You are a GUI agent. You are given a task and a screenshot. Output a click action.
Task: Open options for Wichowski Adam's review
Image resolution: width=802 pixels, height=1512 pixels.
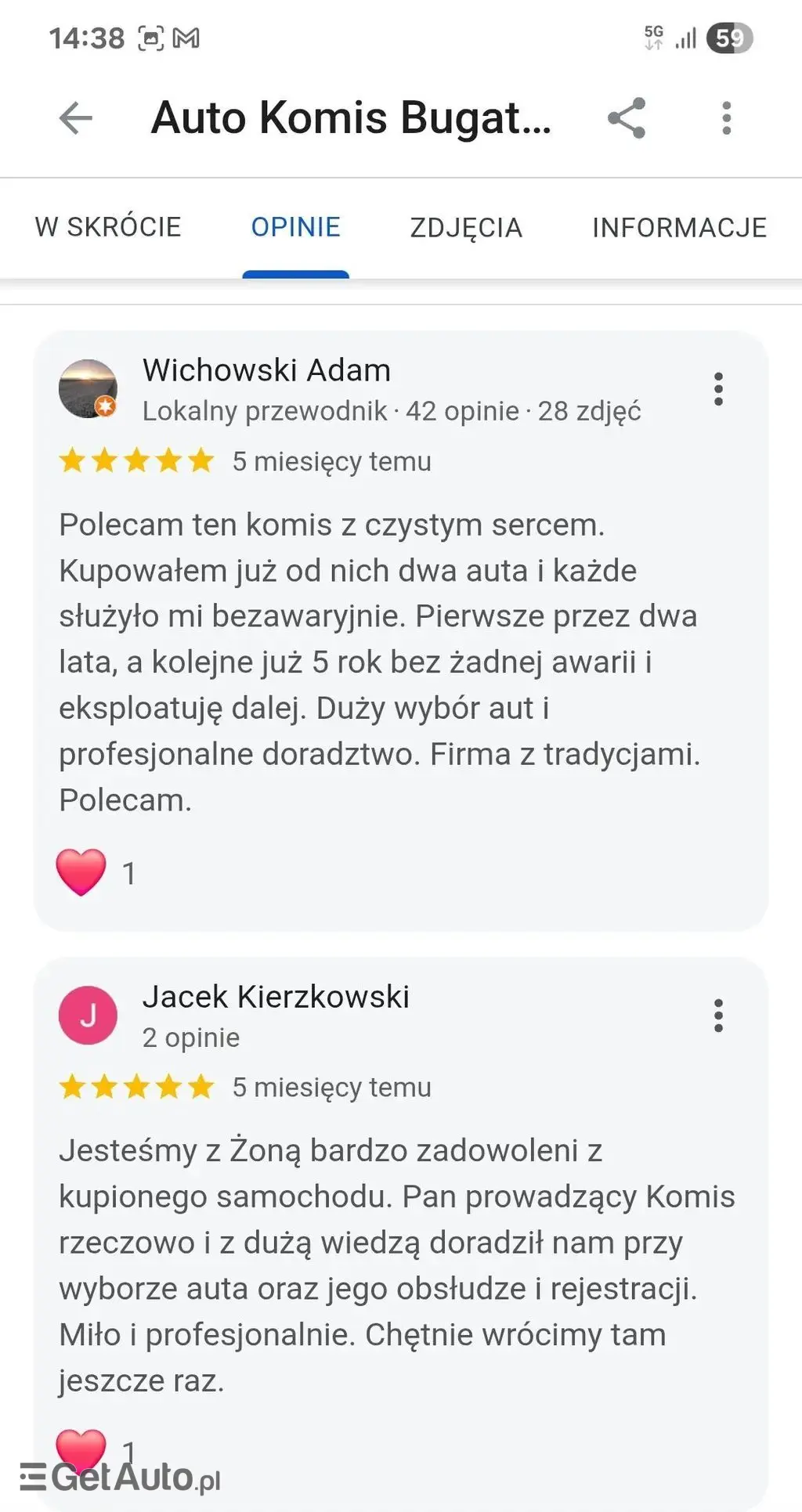click(x=718, y=389)
